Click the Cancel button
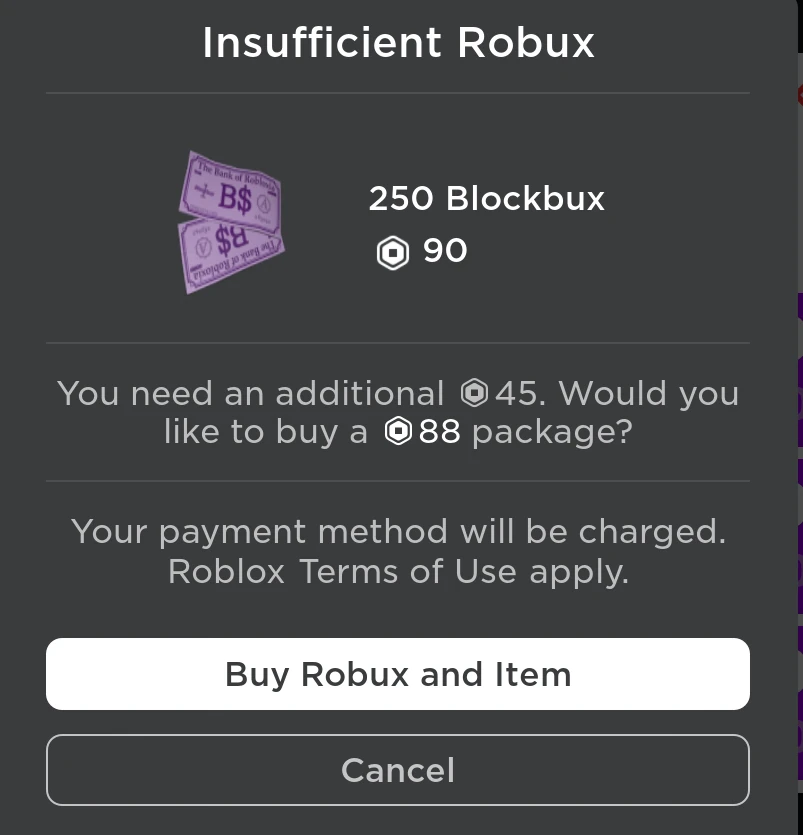Viewport: 803px width, 835px height. coord(397,770)
